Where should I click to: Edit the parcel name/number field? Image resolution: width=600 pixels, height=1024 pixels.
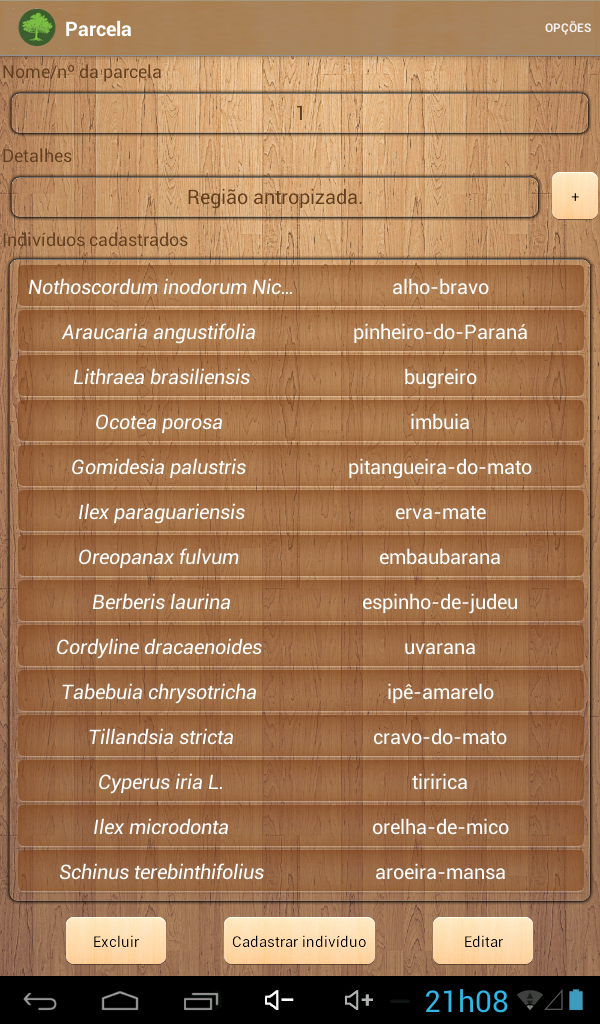click(x=300, y=113)
